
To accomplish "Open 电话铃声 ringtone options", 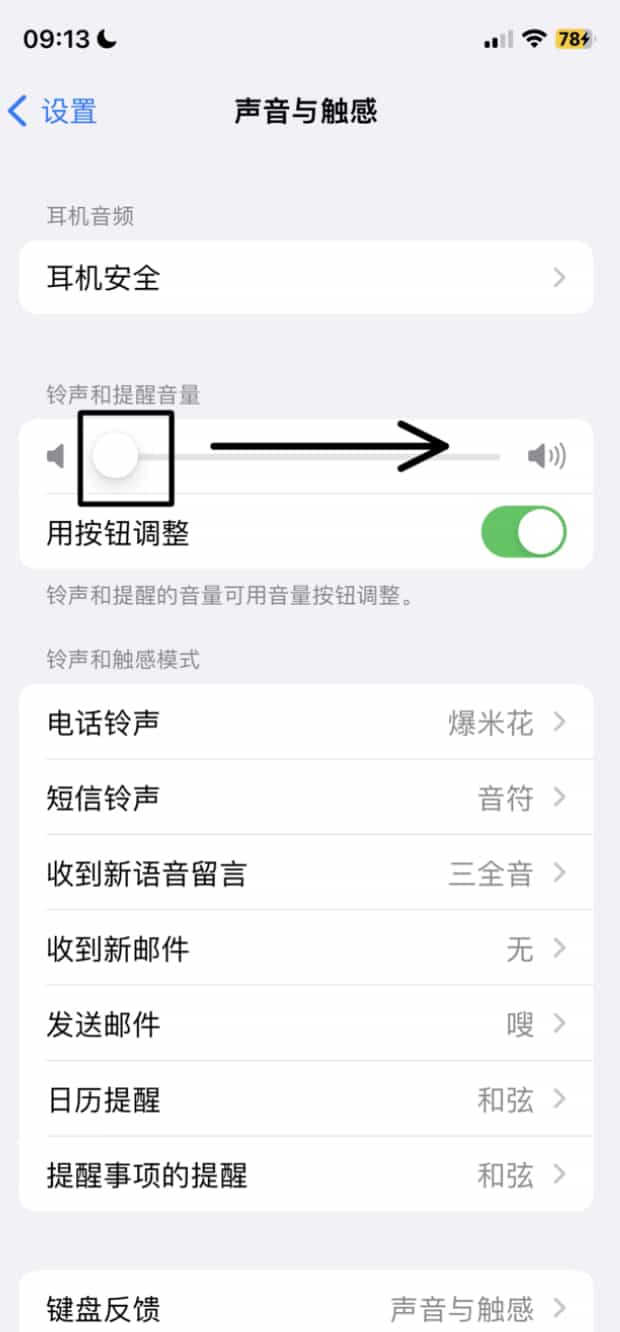I will [x=306, y=722].
